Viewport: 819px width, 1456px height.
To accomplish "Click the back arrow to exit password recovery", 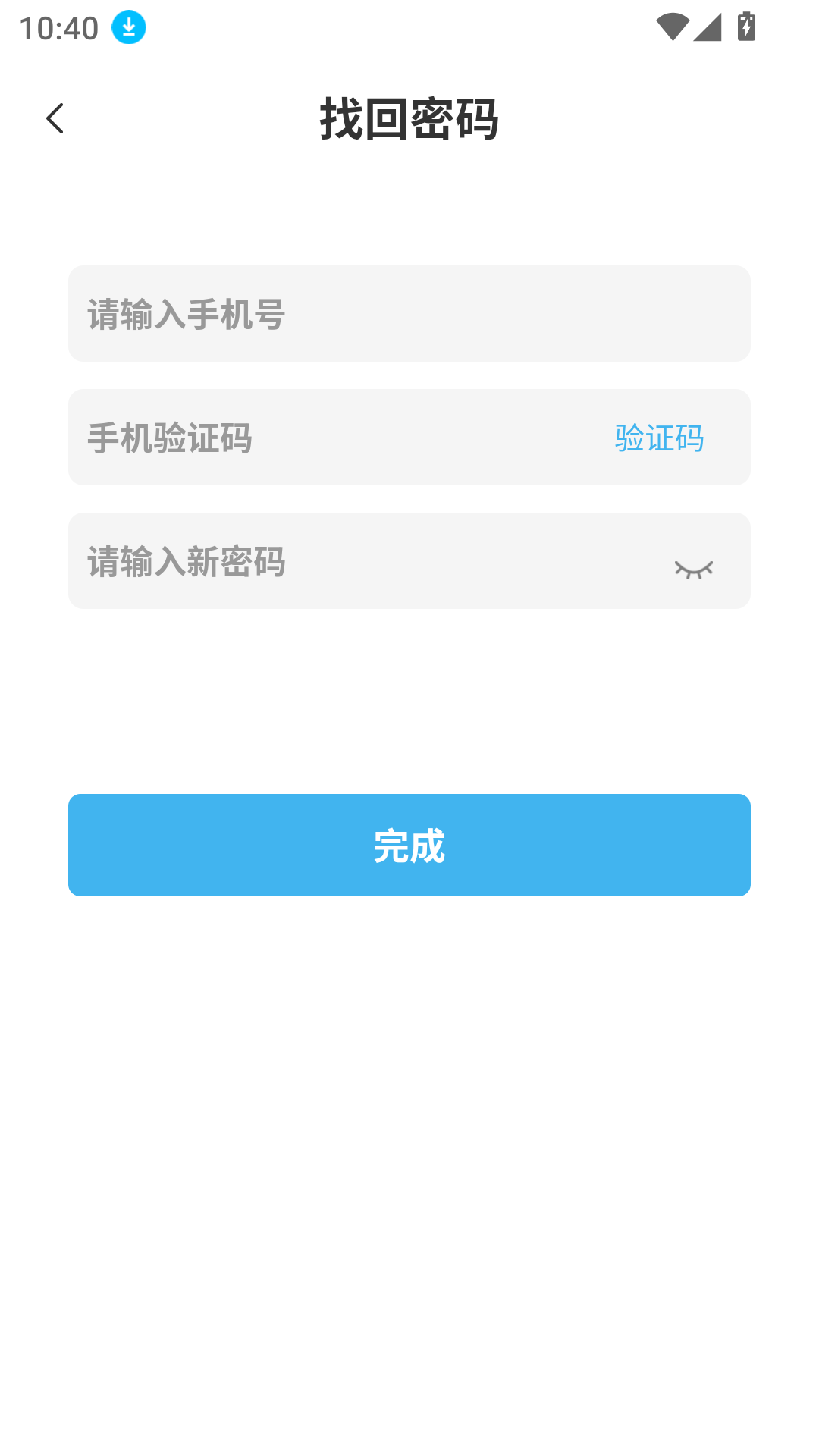I will [54, 118].
